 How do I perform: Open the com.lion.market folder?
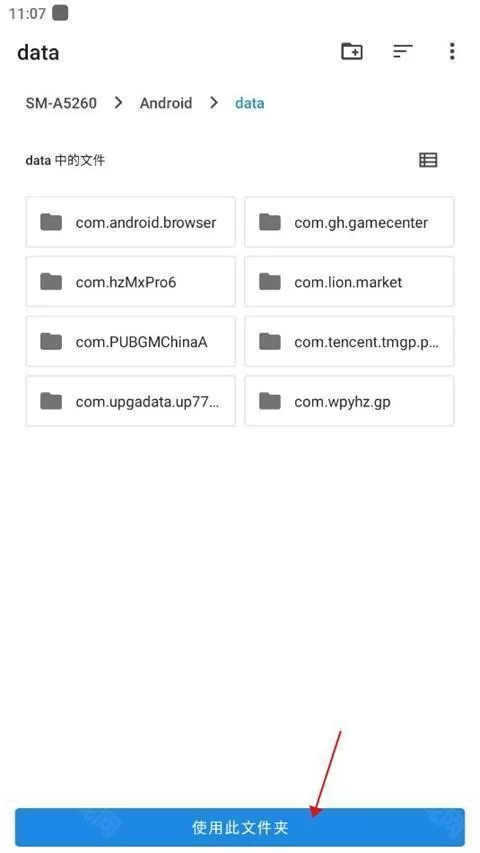[349, 282]
